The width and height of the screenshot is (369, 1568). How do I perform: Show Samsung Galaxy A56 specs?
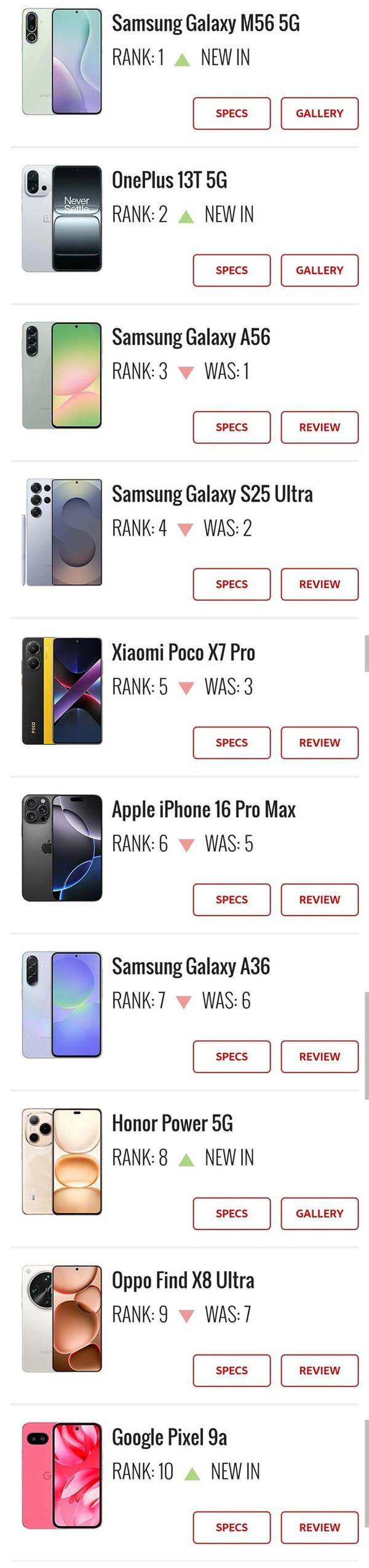pos(231,427)
